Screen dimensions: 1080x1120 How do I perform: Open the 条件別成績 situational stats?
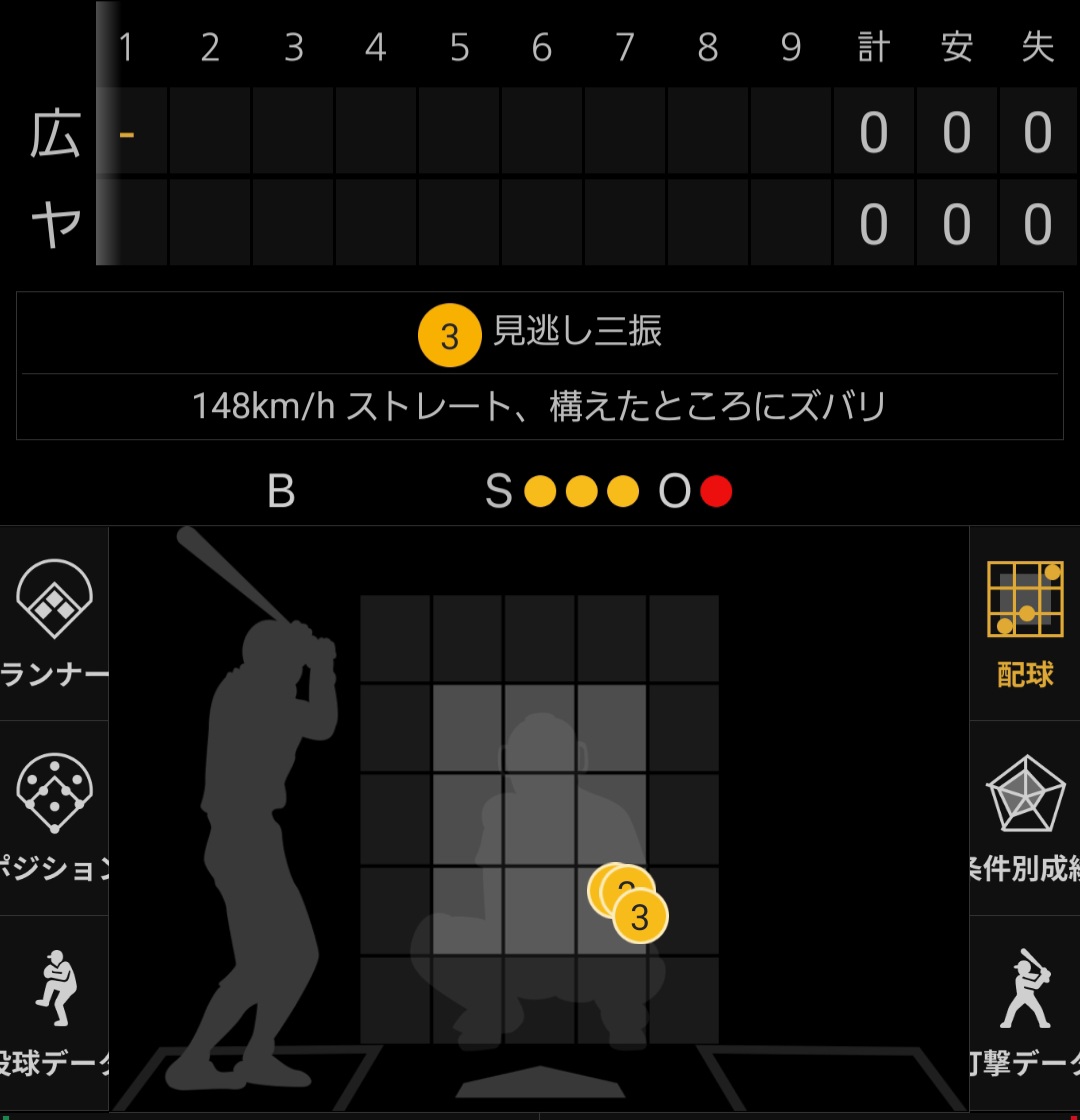1025,817
